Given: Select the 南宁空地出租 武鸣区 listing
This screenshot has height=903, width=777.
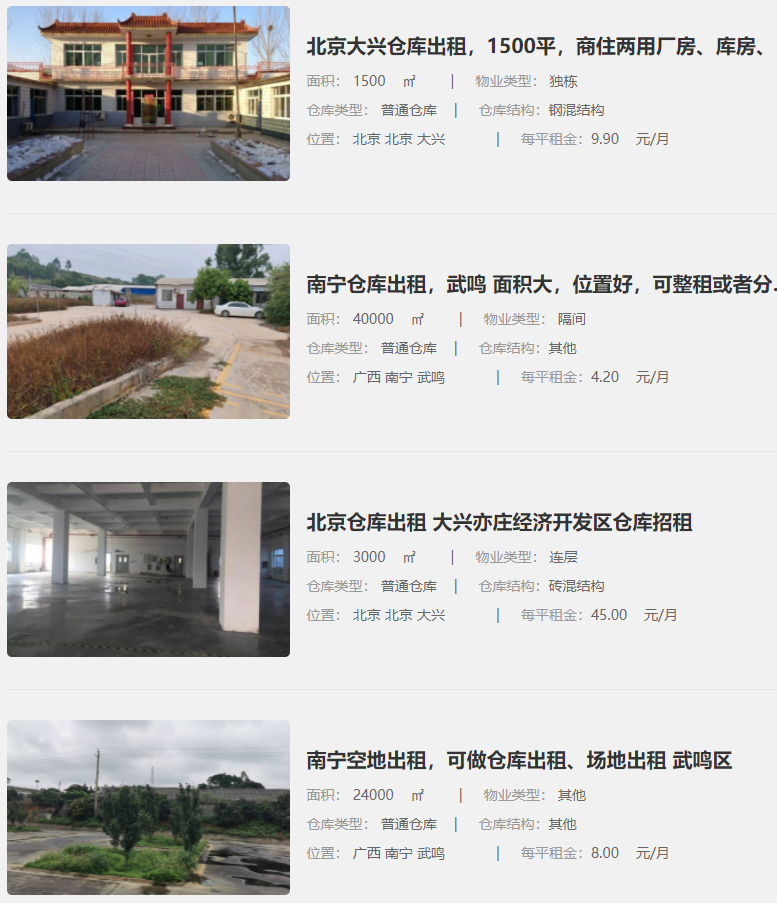Looking at the screenshot, I should [519, 761].
